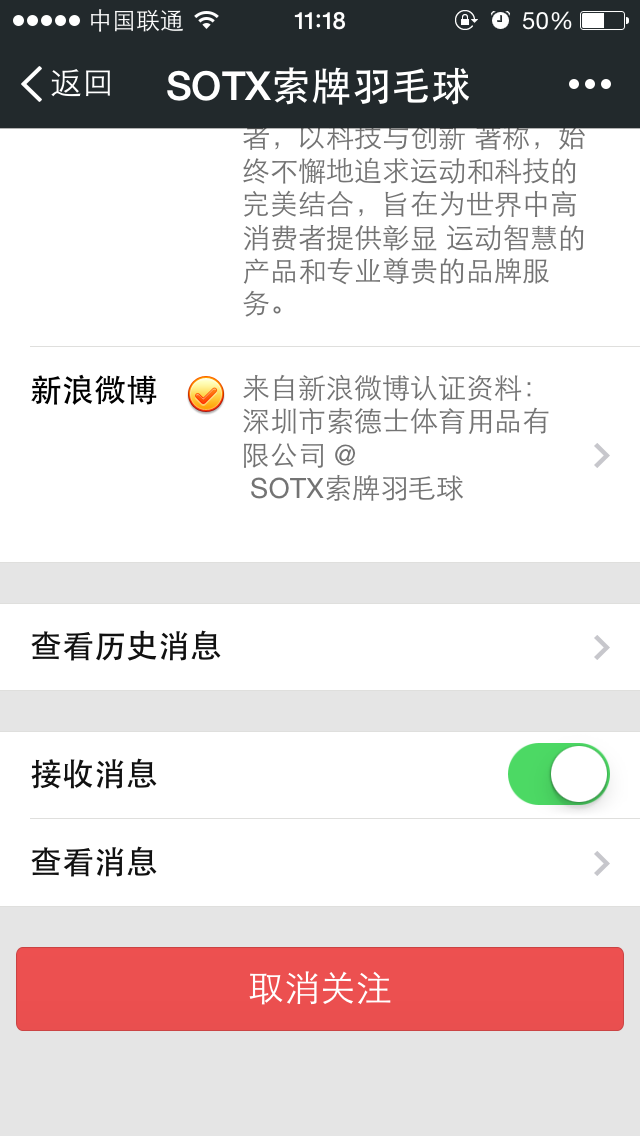This screenshot has height=1136, width=640.
Task: Open 查看历史消息 history messages
Action: click(x=320, y=647)
